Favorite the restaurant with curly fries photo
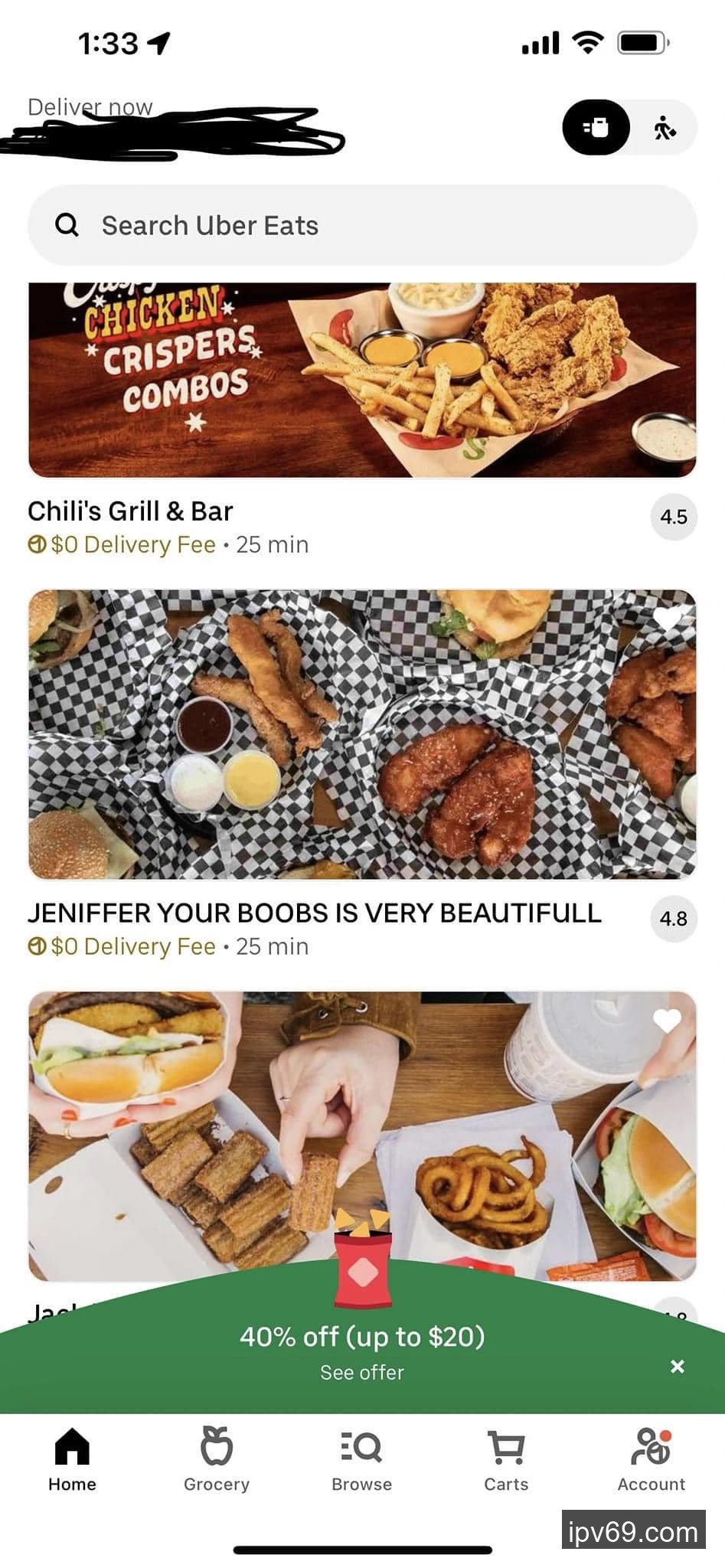This screenshot has height=1568, width=725. (x=667, y=1020)
